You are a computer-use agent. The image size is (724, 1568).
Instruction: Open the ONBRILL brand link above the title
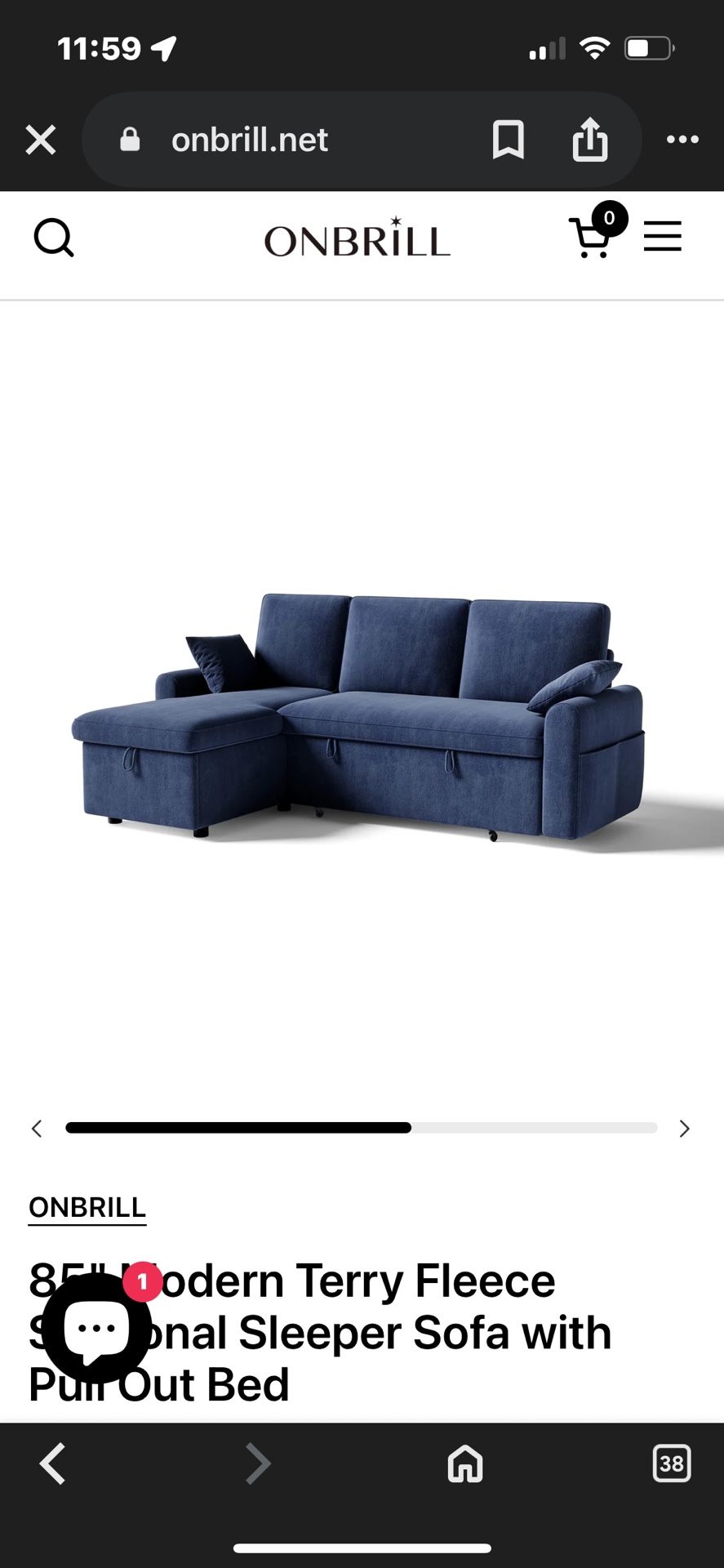[87, 1207]
